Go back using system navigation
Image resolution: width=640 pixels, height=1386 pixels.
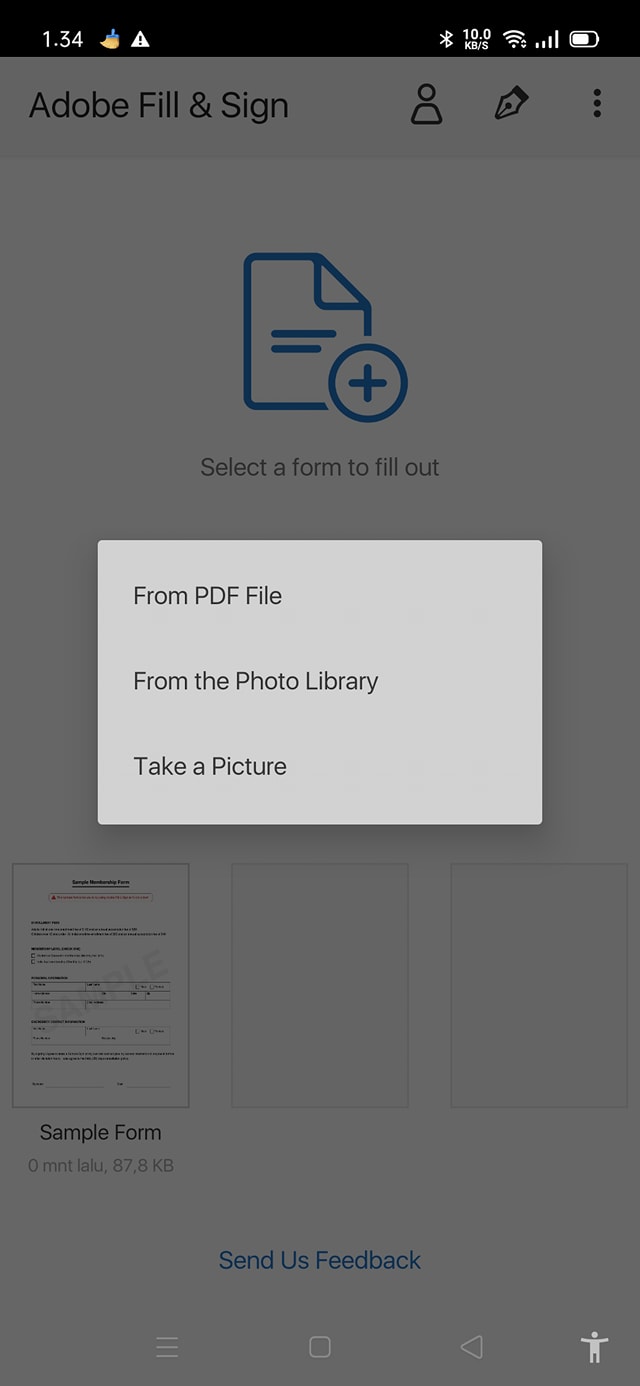(x=471, y=1347)
